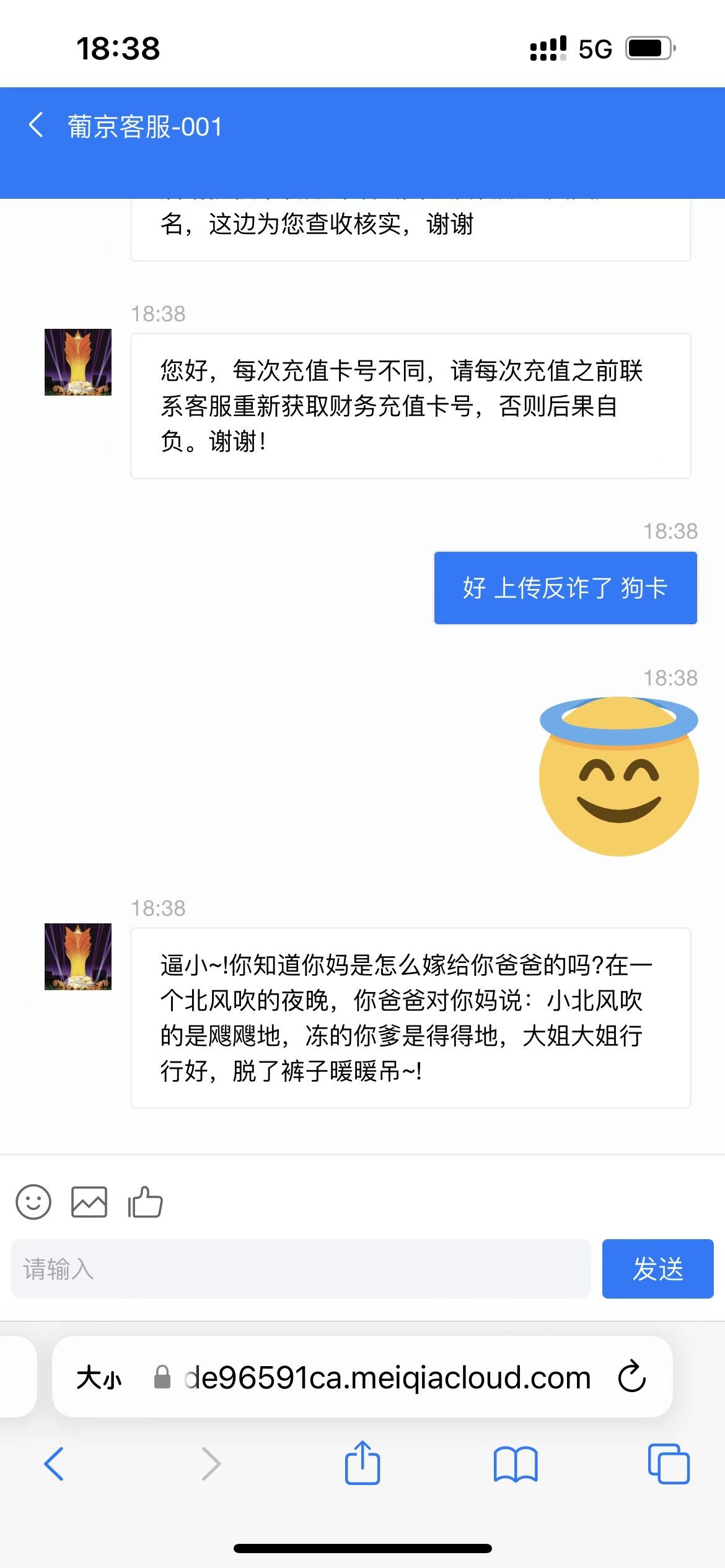Attach an image to the chat
Viewport: 725px width, 1568px height.
click(89, 1202)
